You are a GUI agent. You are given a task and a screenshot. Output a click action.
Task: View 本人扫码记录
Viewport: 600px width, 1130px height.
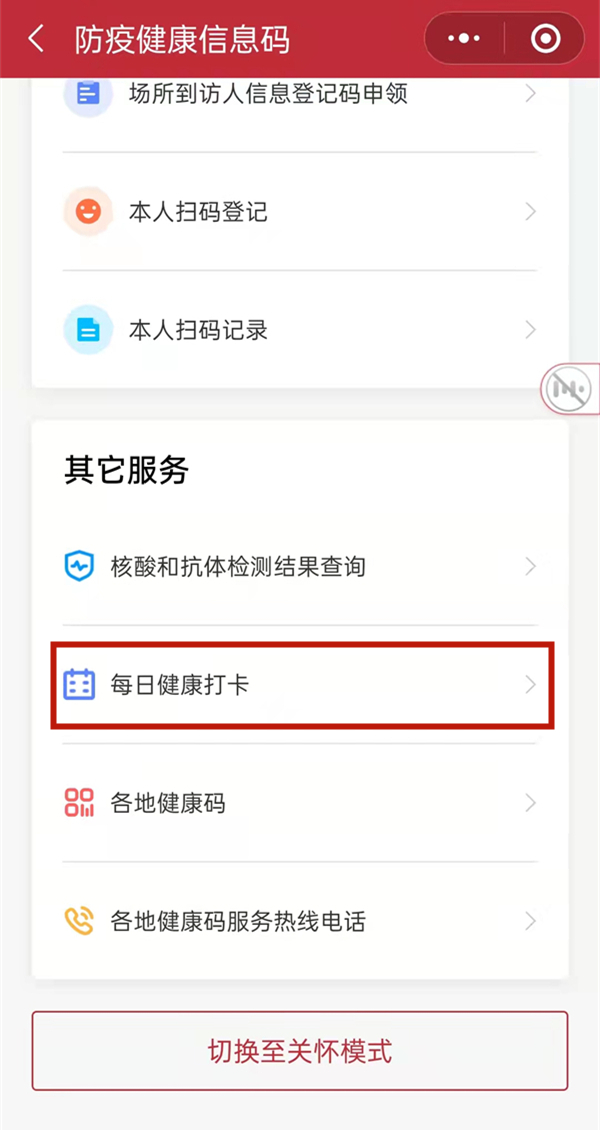[300, 329]
